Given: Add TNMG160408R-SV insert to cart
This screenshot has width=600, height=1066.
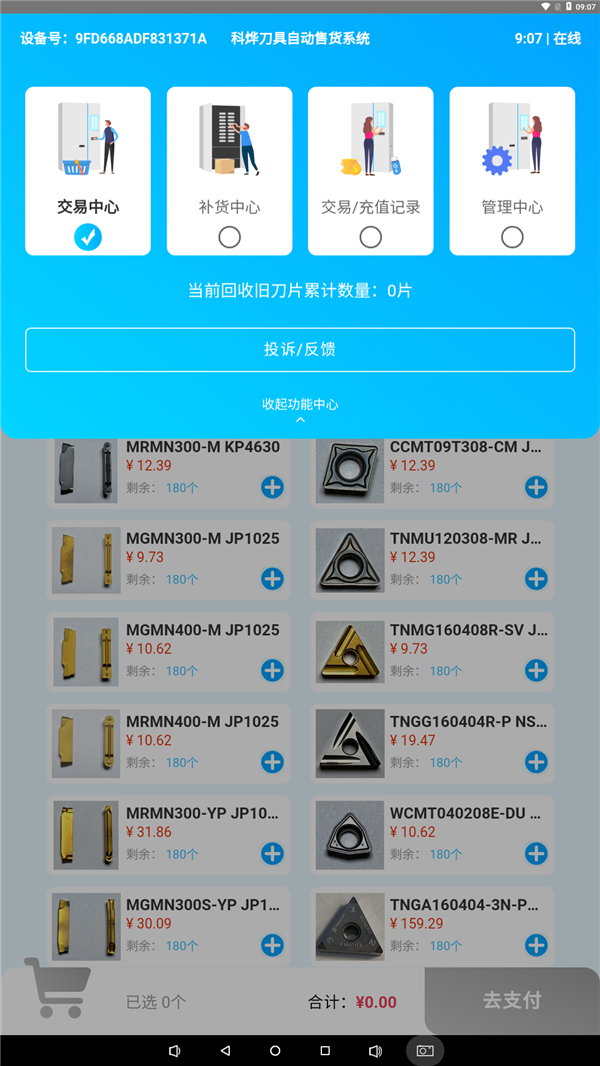Looking at the screenshot, I should 536,670.
